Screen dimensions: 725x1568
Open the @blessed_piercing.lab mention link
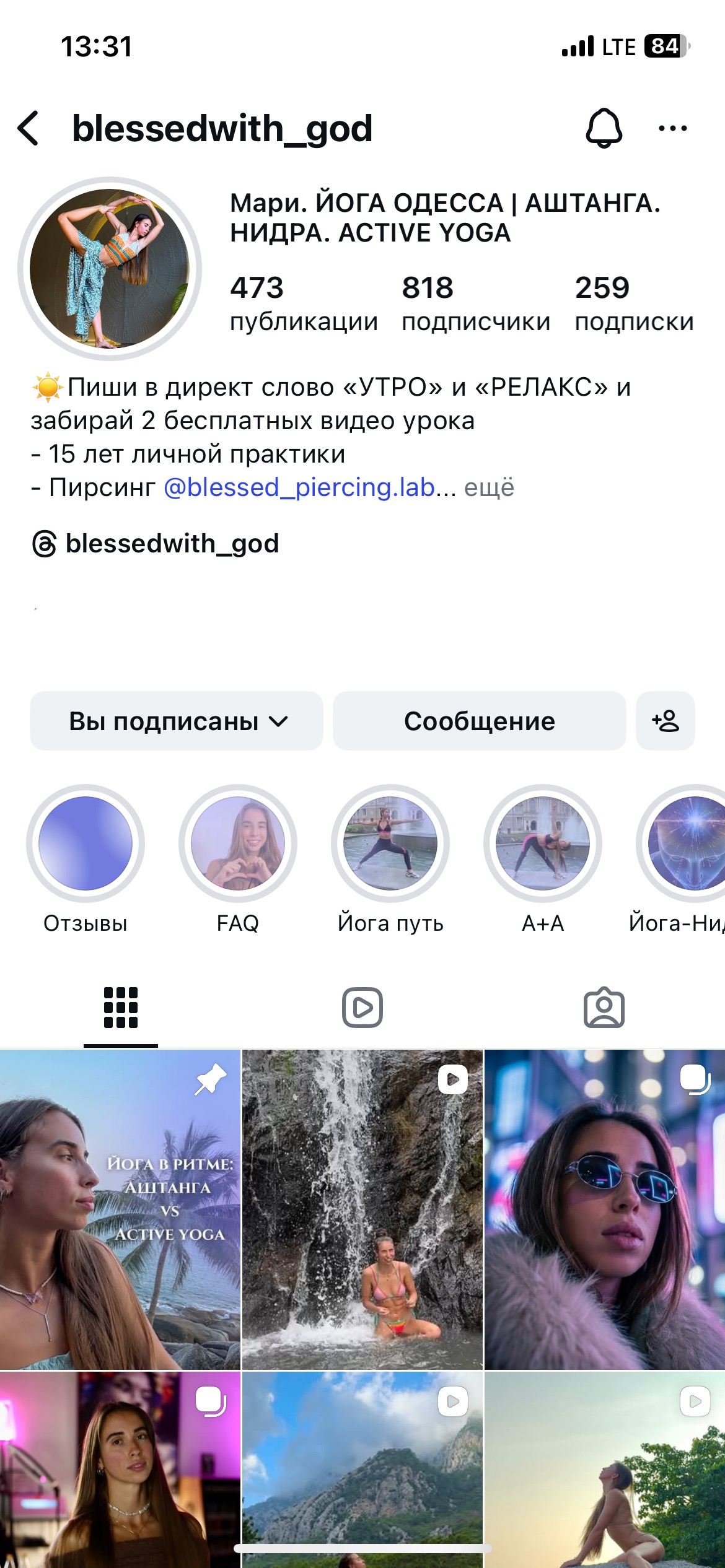(299, 488)
